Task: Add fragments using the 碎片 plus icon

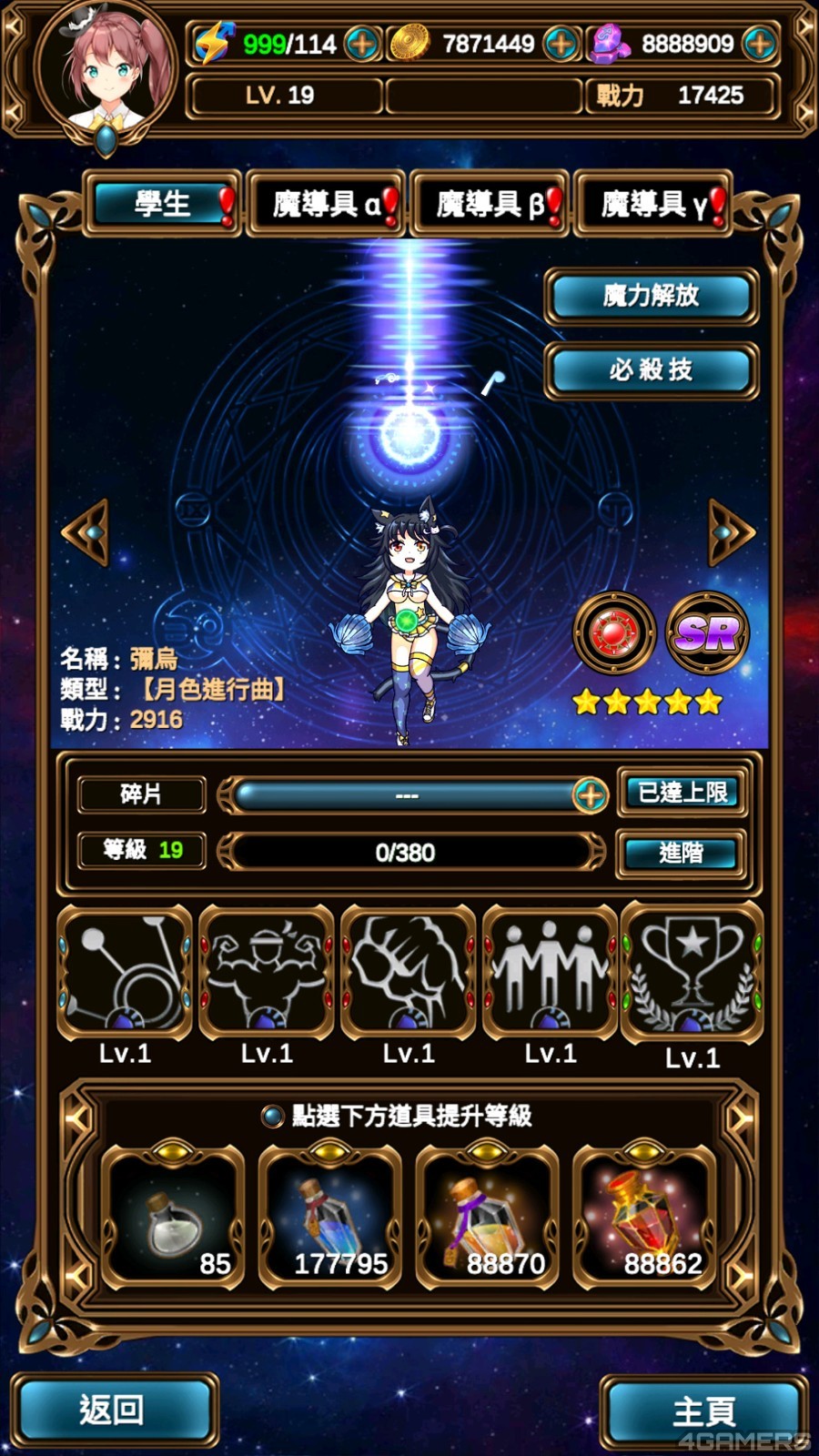Action: pyautogui.click(x=590, y=795)
